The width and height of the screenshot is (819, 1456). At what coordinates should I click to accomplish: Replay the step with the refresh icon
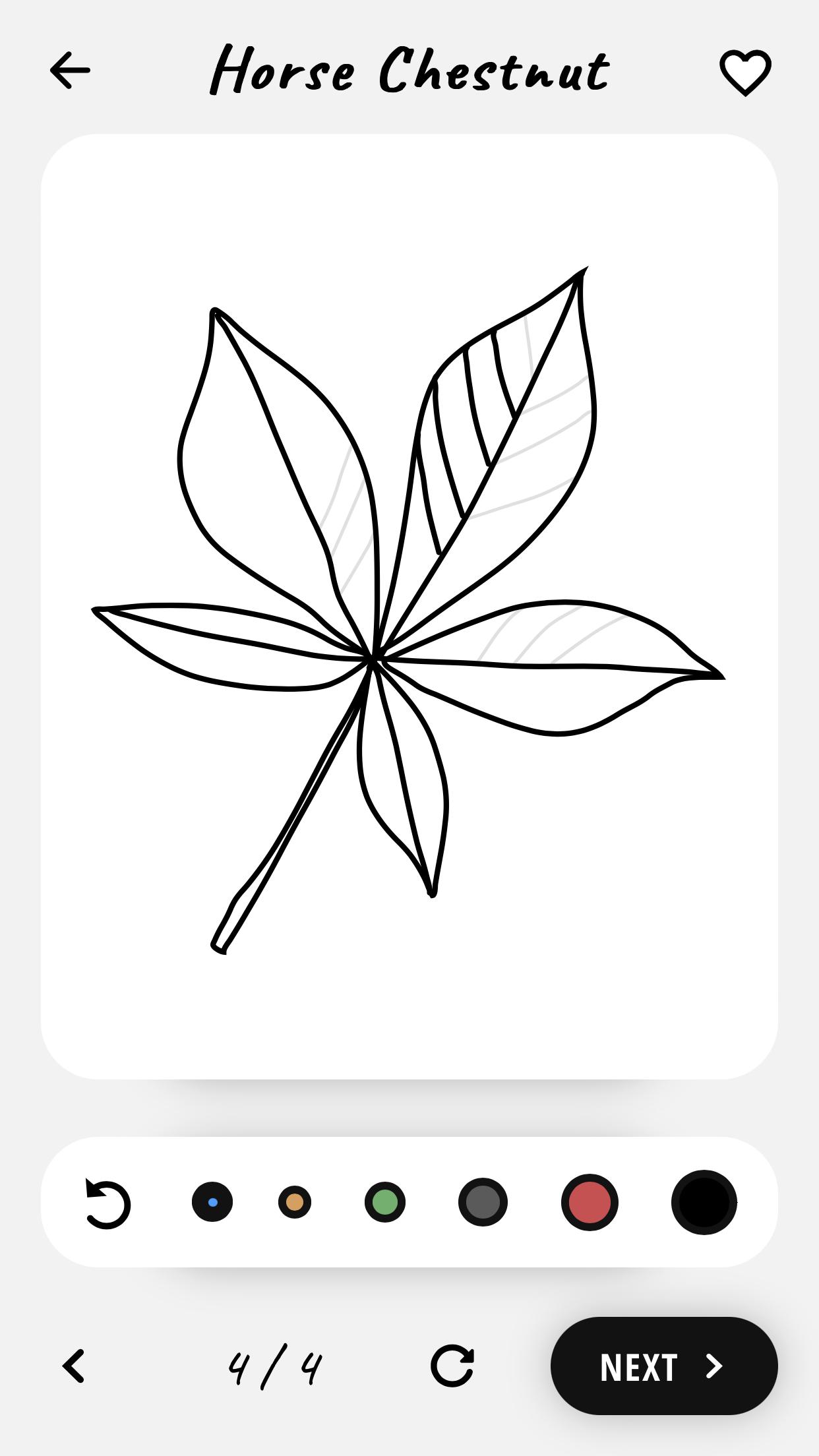click(452, 1366)
